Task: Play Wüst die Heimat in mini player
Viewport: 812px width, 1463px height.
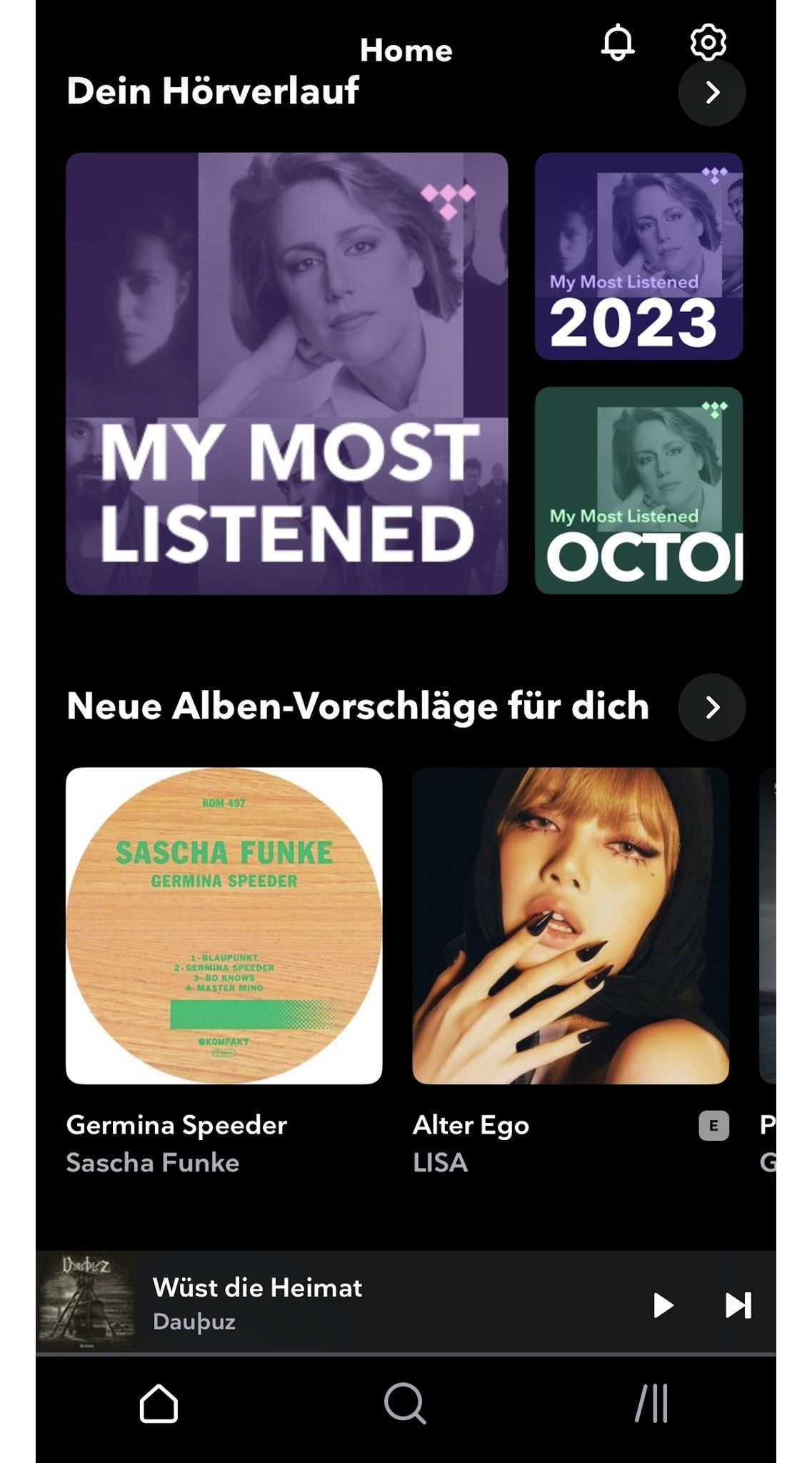Action: pos(663,1304)
